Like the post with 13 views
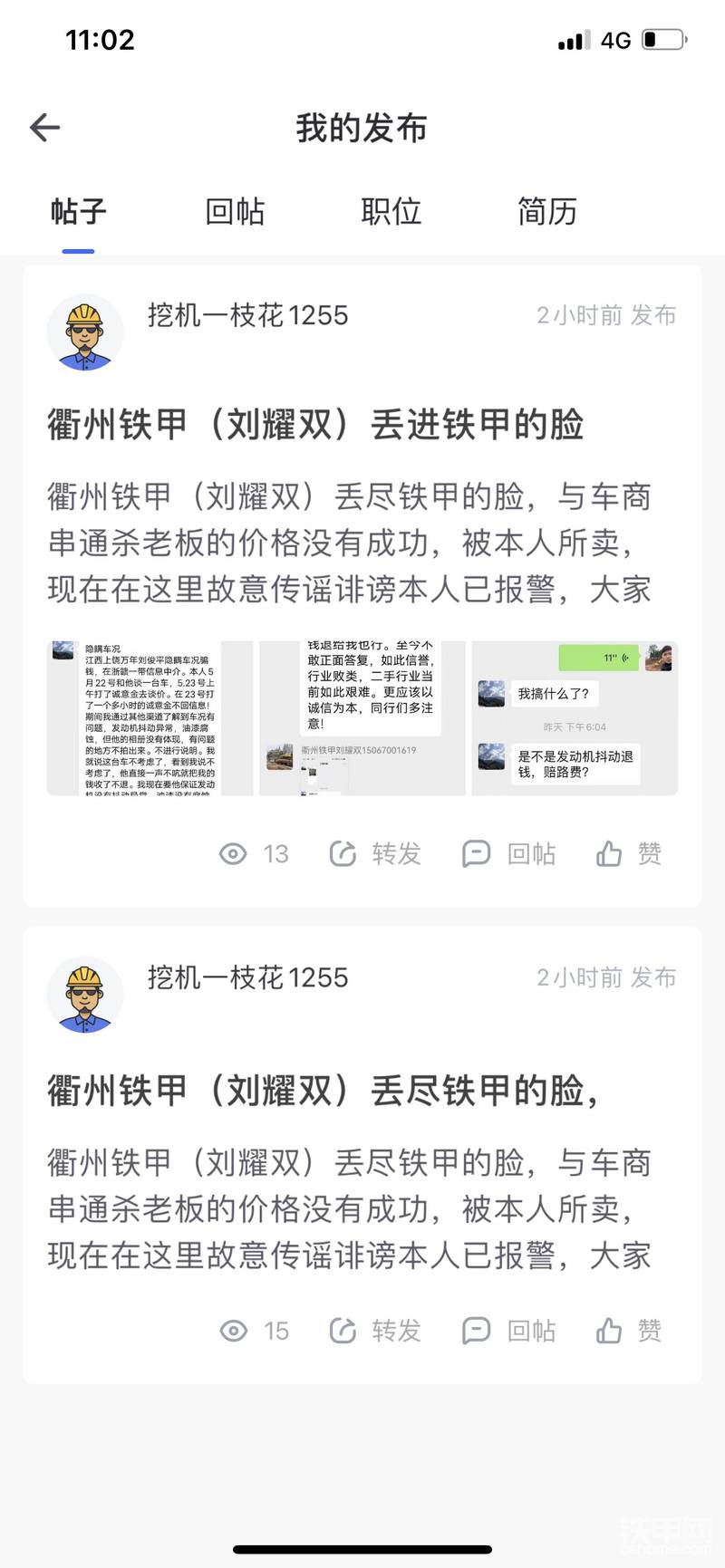725x1568 pixels. click(629, 853)
